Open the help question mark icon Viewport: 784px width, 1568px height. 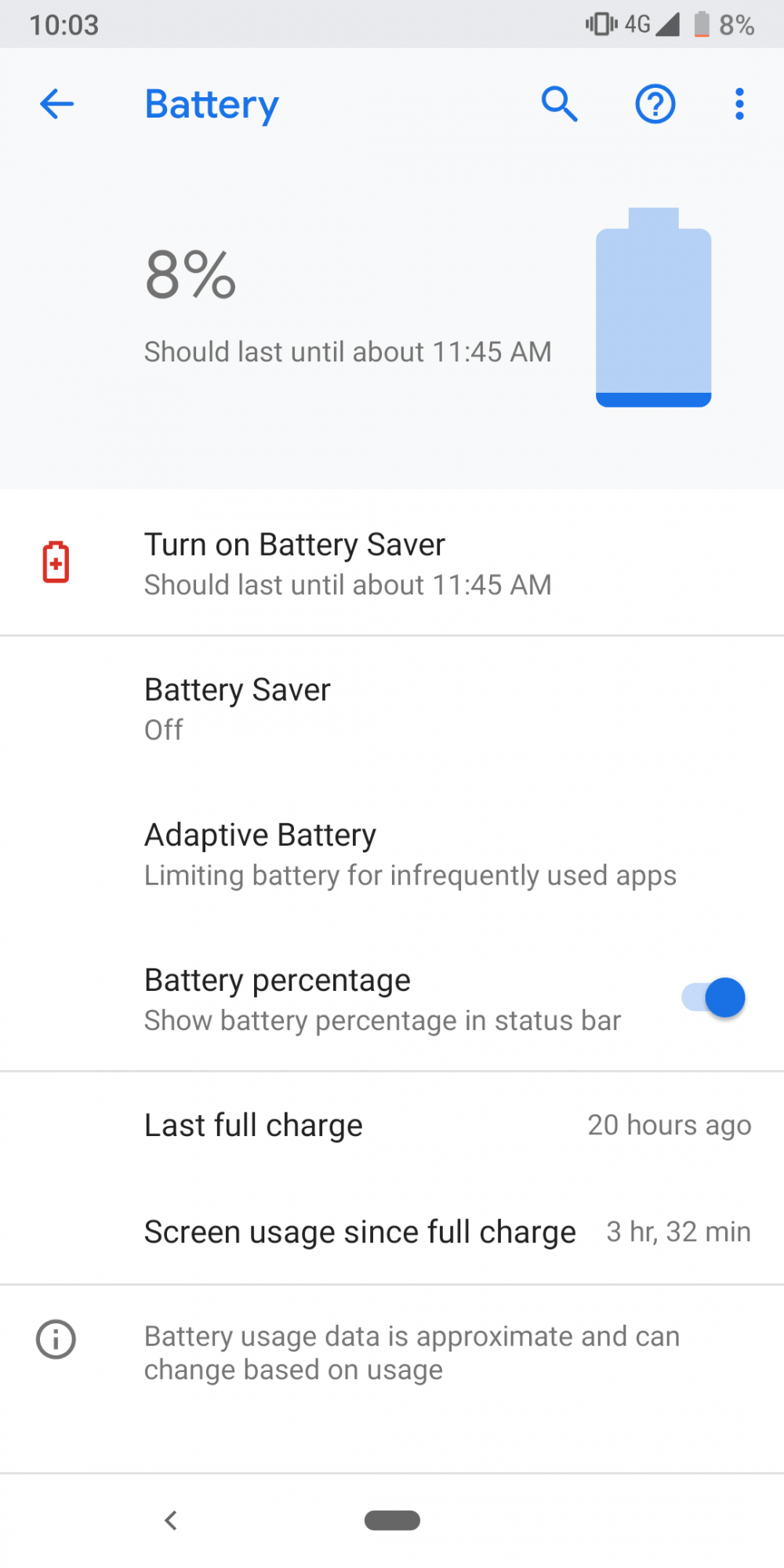coord(655,104)
